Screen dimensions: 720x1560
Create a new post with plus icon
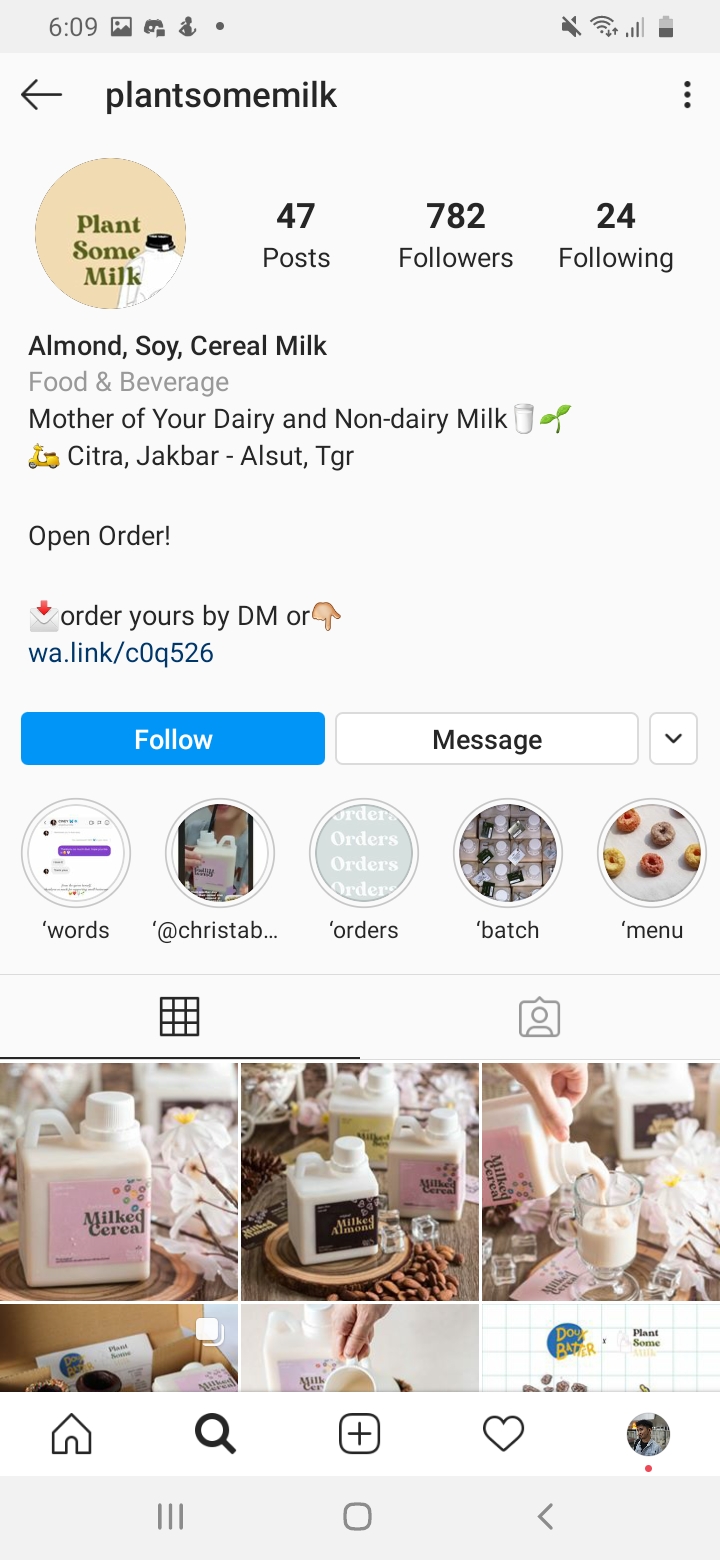tap(359, 1435)
